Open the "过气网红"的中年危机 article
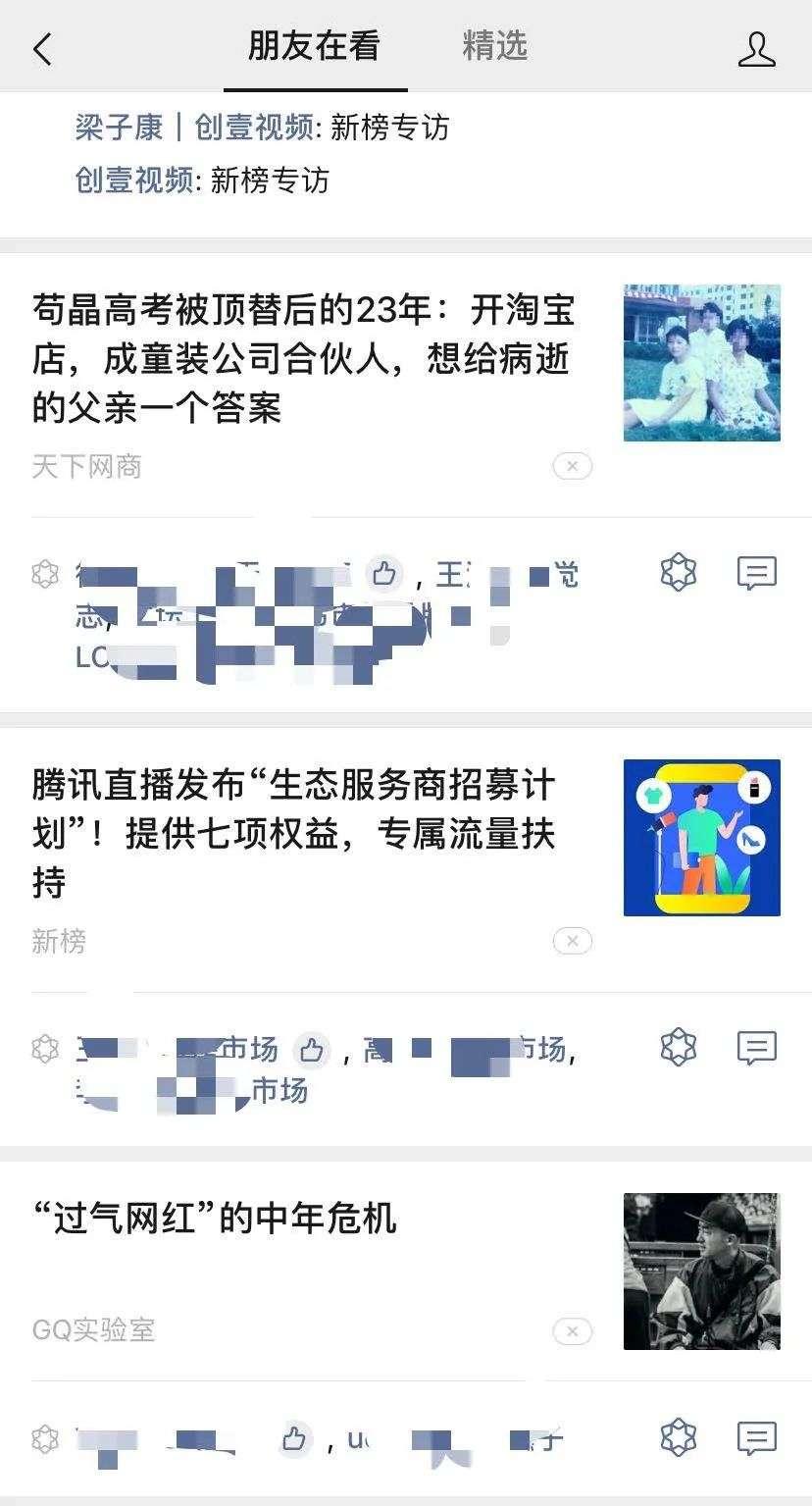The height and width of the screenshot is (1506, 812). coord(215,1219)
